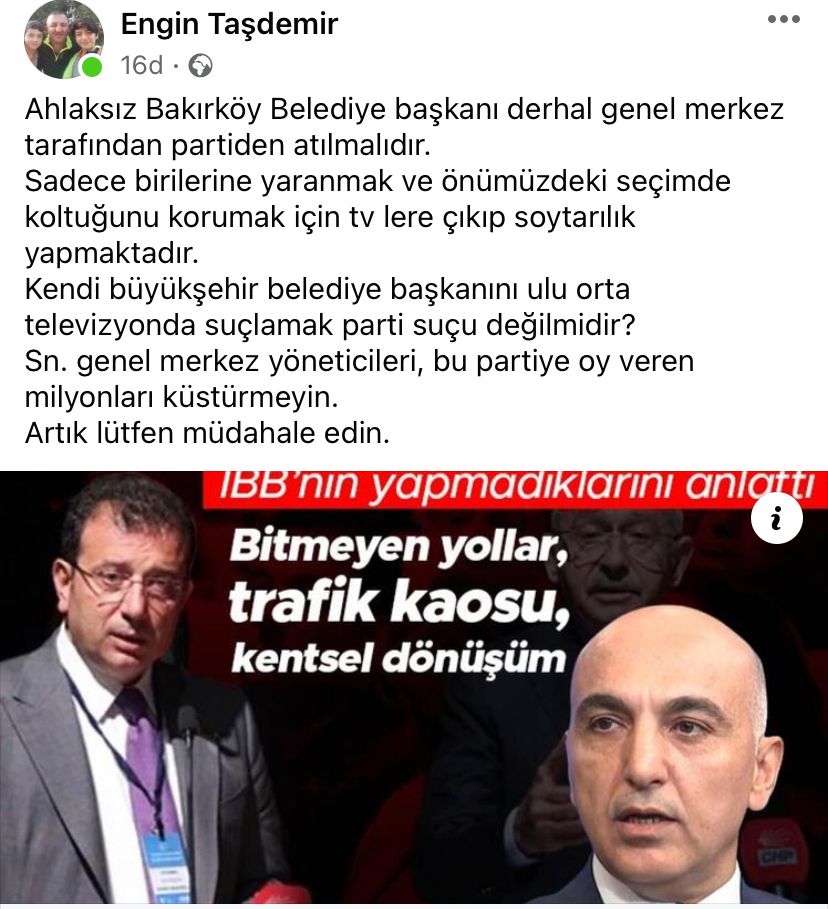828x909 pixels.
Task: Tap the 16d post timestamp
Action: click(x=141, y=65)
